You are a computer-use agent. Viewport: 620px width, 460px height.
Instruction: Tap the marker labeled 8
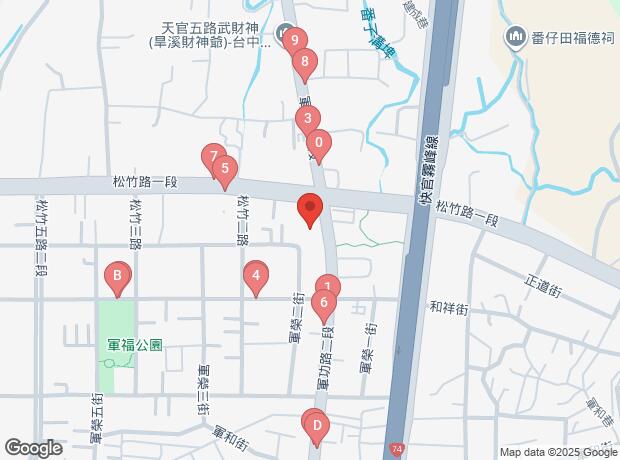(306, 62)
